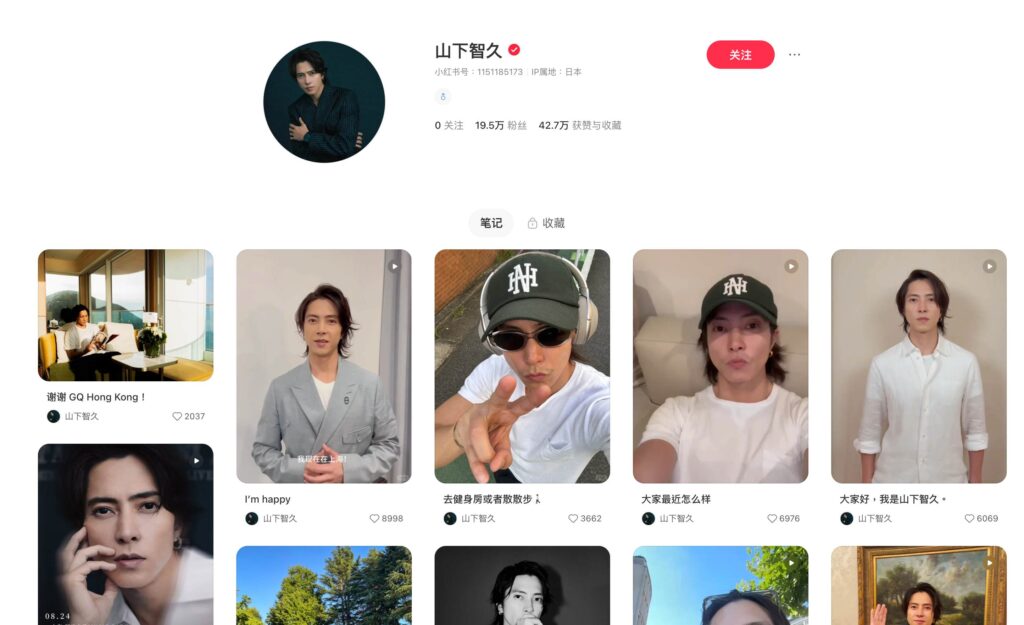The width and height of the screenshot is (1024, 625).
Task: Switch to the 收藏 tab
Action: click(546, 223)
